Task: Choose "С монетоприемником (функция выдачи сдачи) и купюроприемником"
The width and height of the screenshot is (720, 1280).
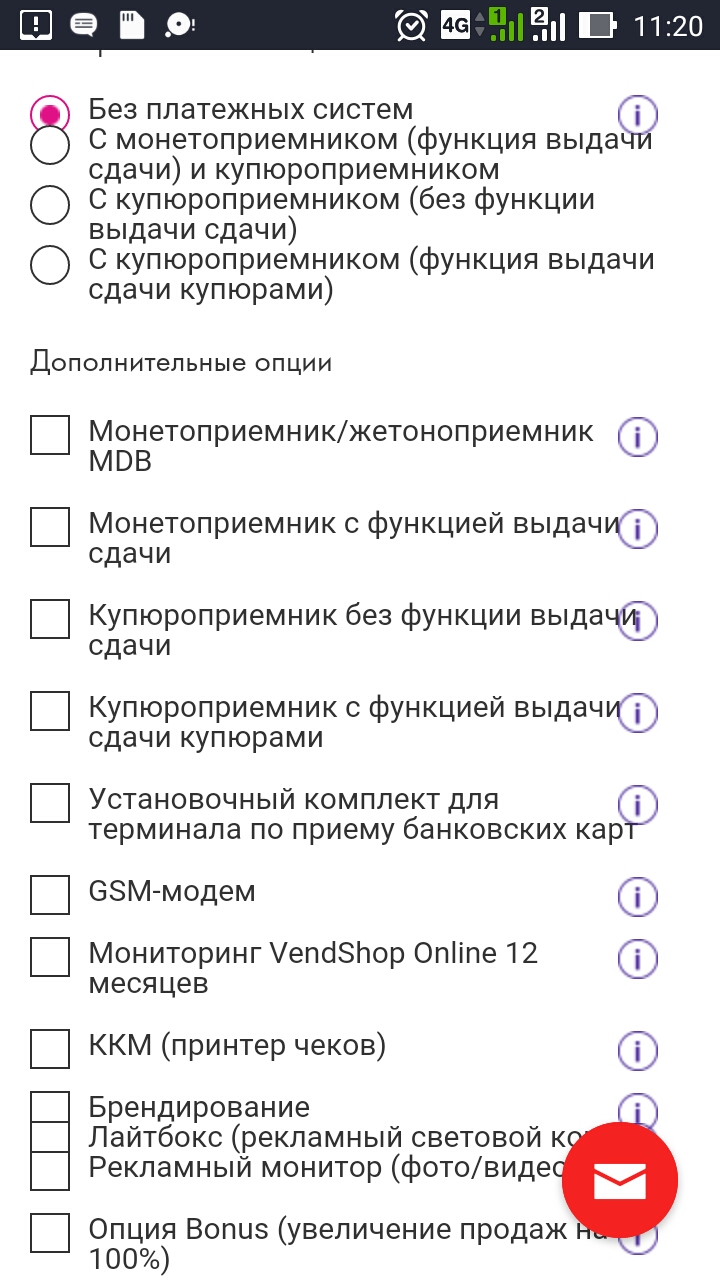Action: (50, 146)
